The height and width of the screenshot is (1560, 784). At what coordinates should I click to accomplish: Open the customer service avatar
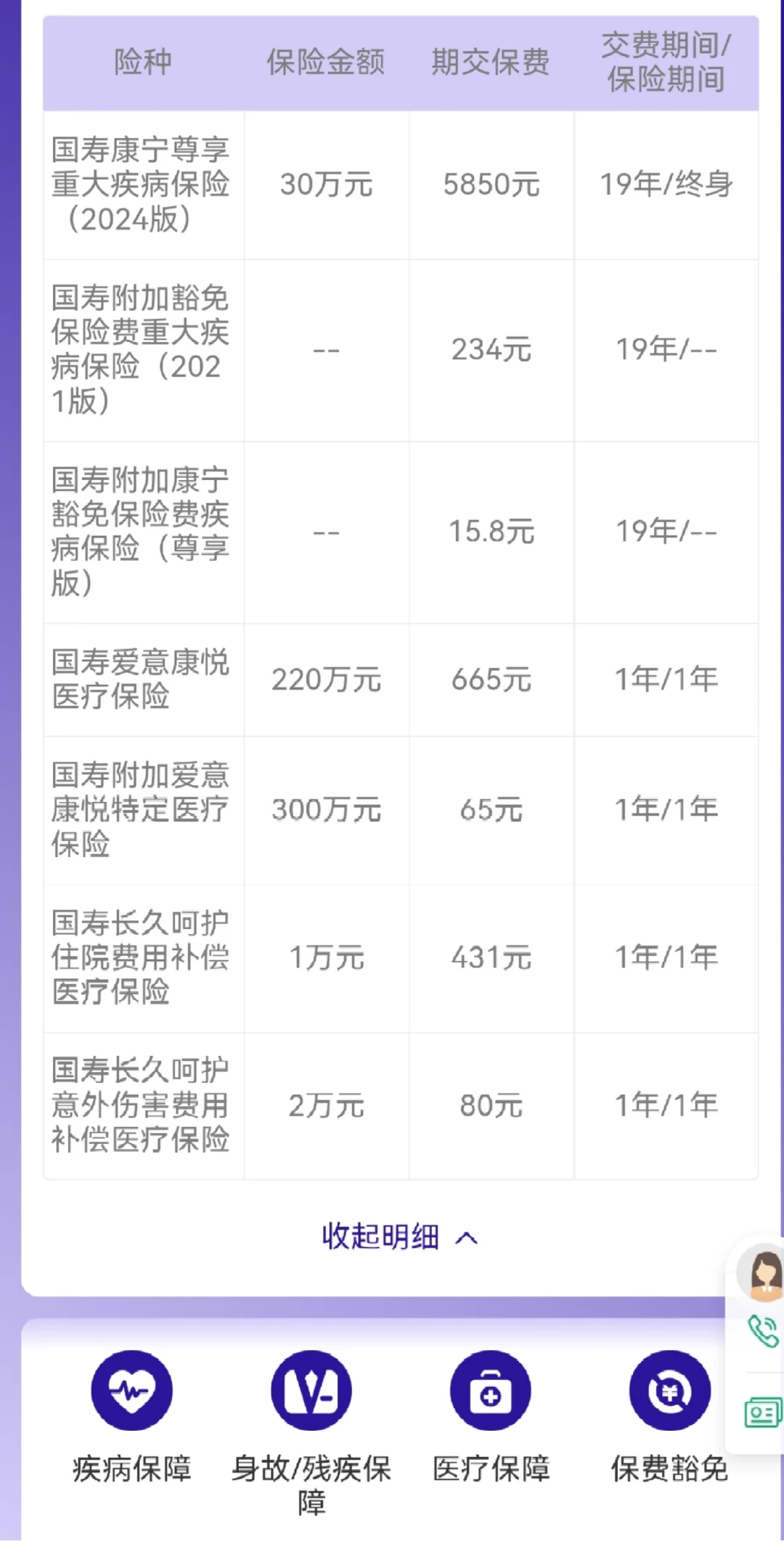coord(762,1273)
